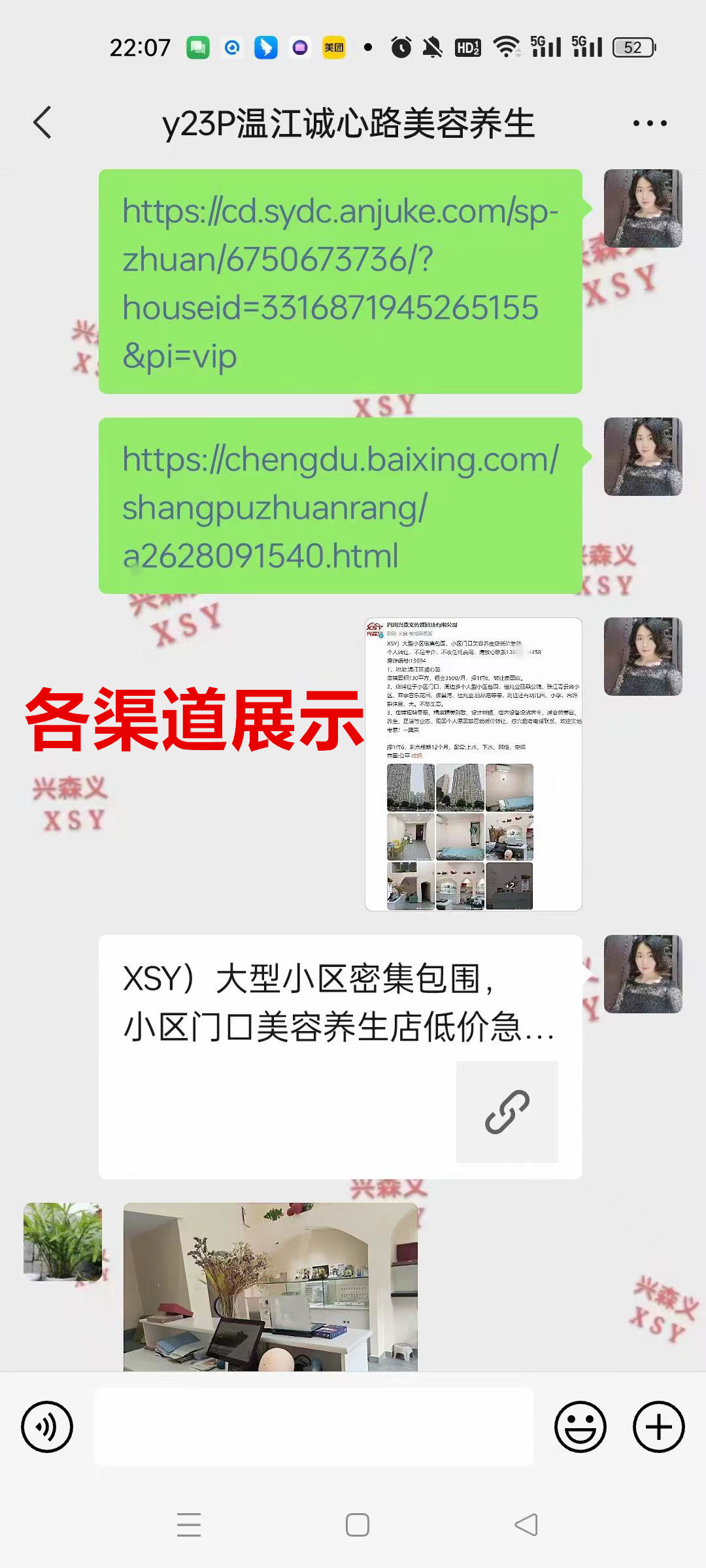Open the chat's three-dot menu
Screen dimensions: 706x1568
[x=650, y=123]
